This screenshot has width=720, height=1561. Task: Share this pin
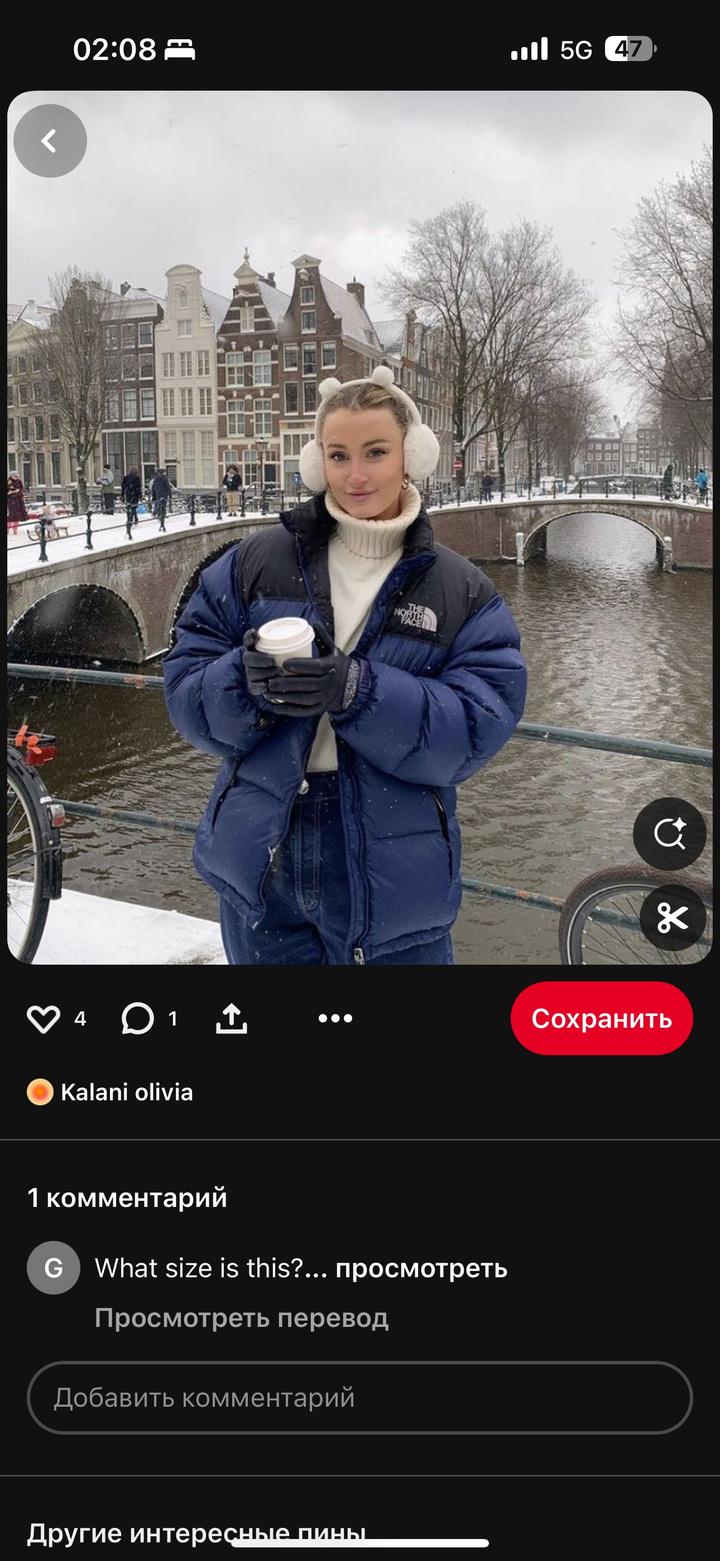click(x=231, y=1019)
